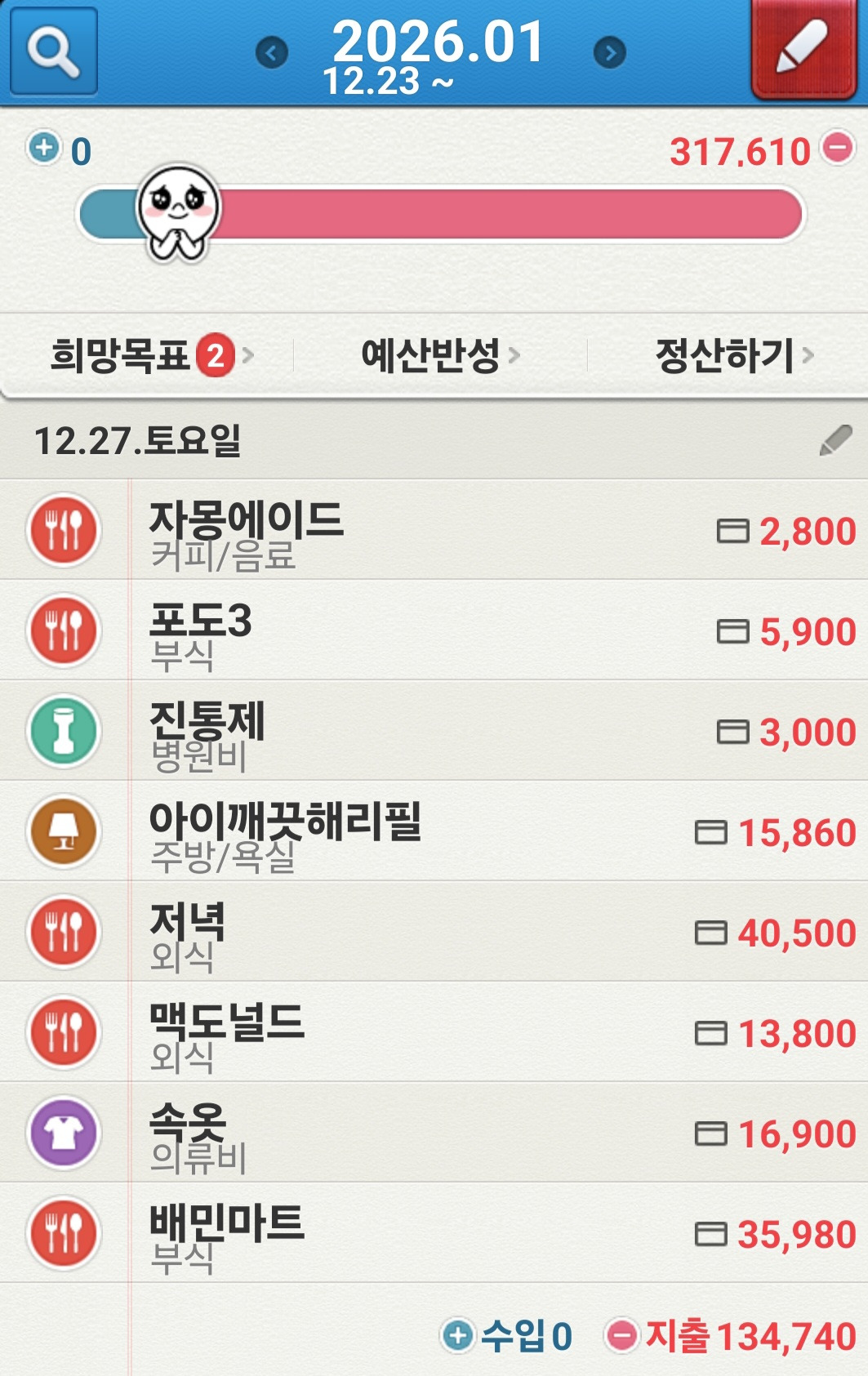Image resolution: width=868 pixels, height=1376 pixels.
Task: Open the 배민마트 expense entry
Action: (x=433, y=1234)
